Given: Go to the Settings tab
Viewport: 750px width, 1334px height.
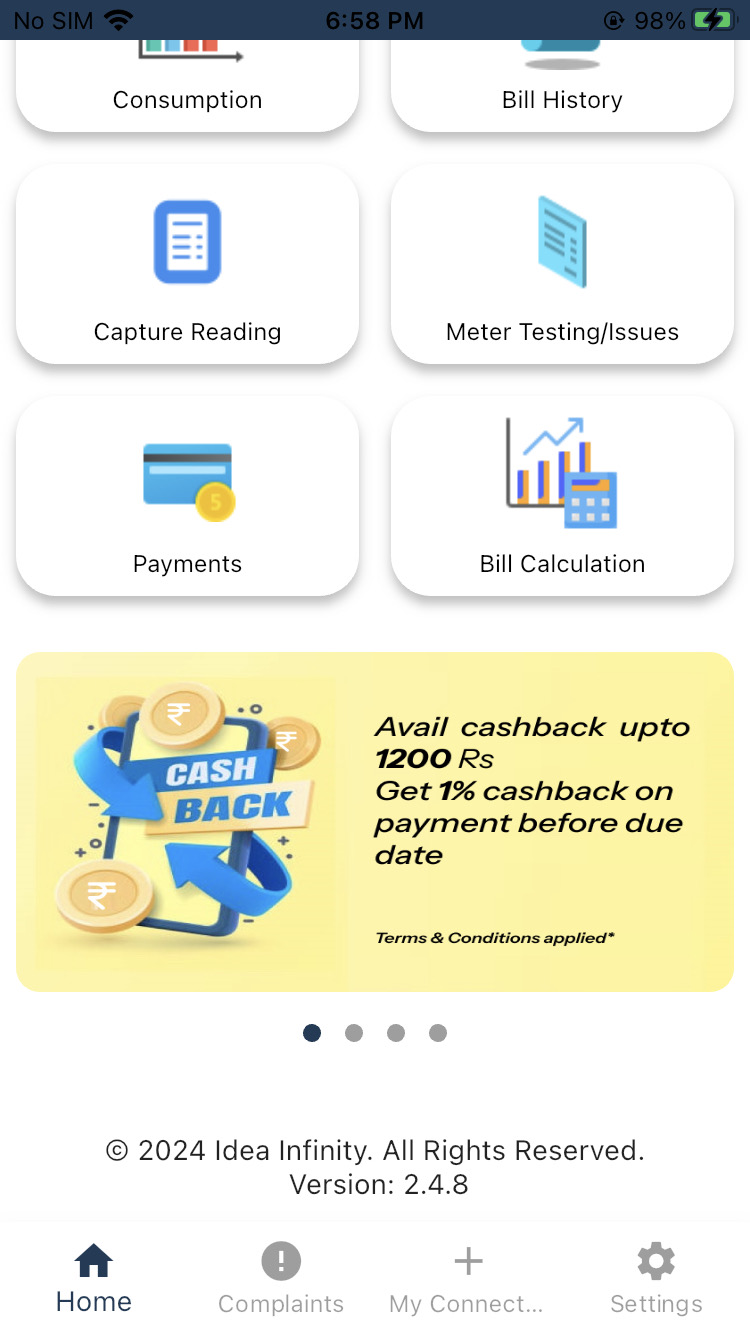Looking at the screenshot, I should [x=656, y=1279].
